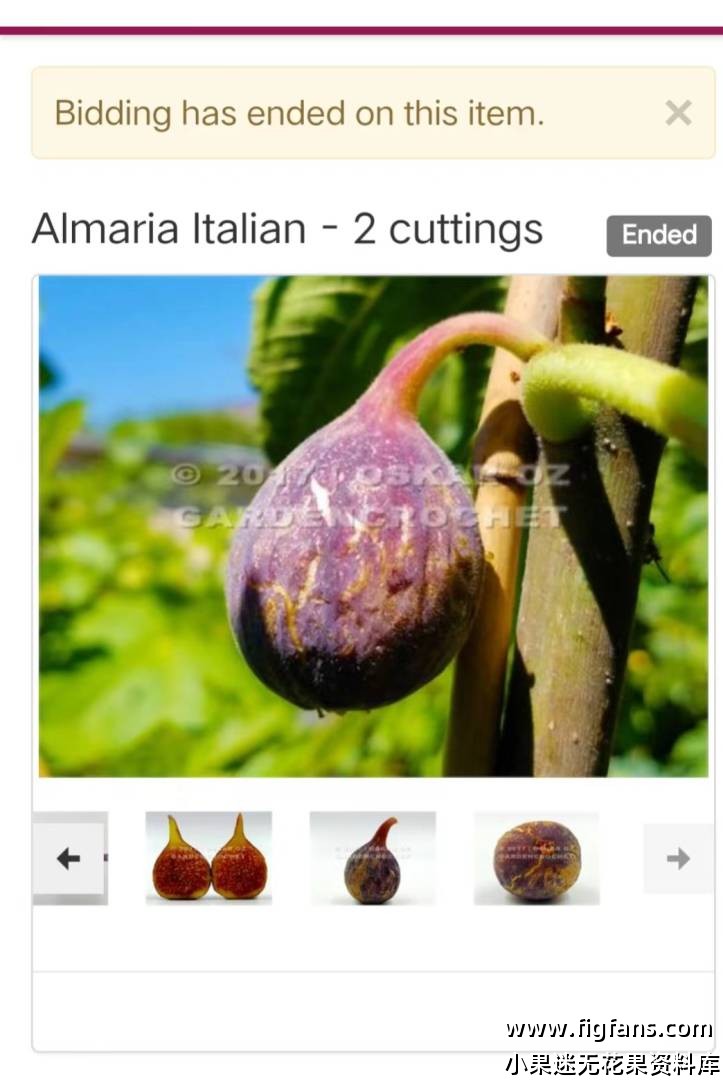Advance the thumbnails with right arrow
Screen dimensions: 723x1080
coord(678,858)
